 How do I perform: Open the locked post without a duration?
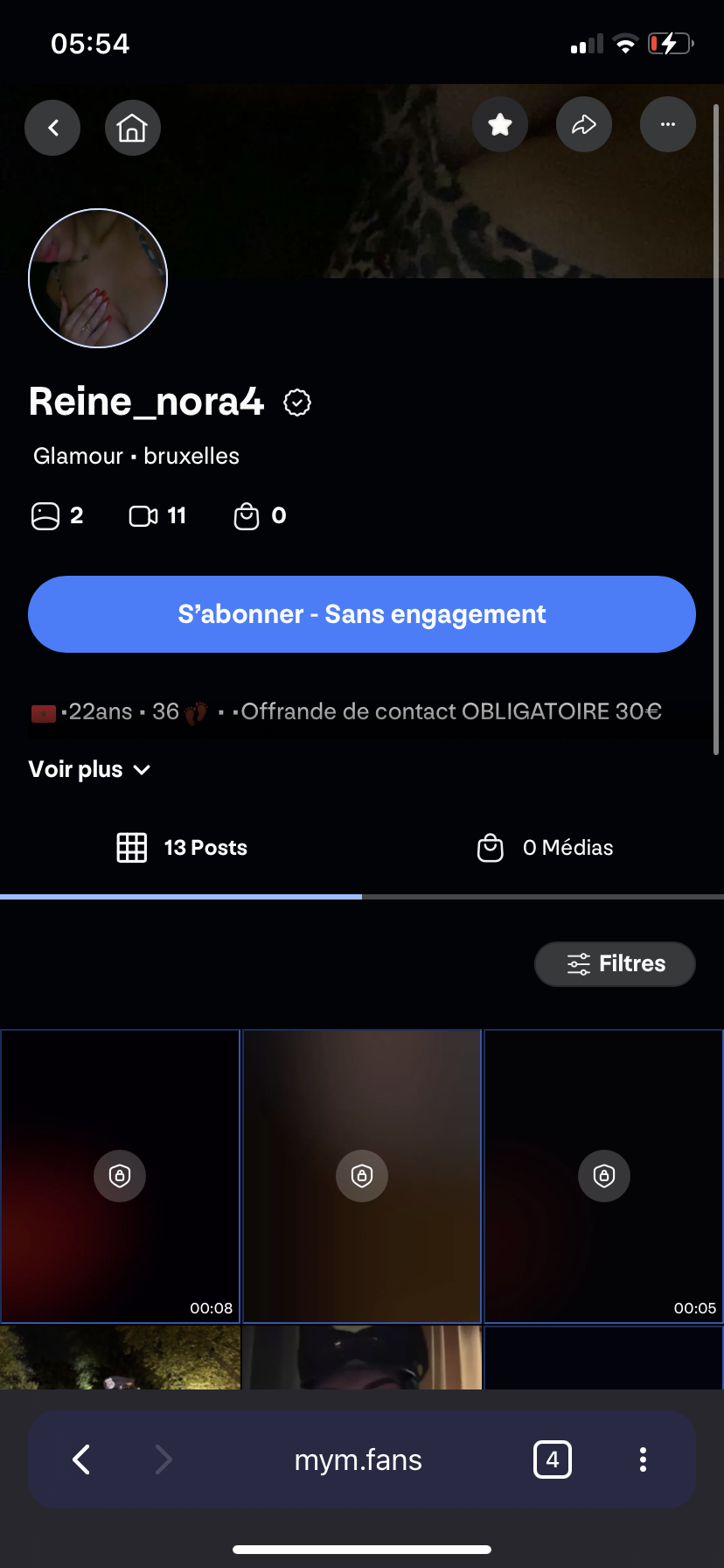click(x=362, y=1176)
